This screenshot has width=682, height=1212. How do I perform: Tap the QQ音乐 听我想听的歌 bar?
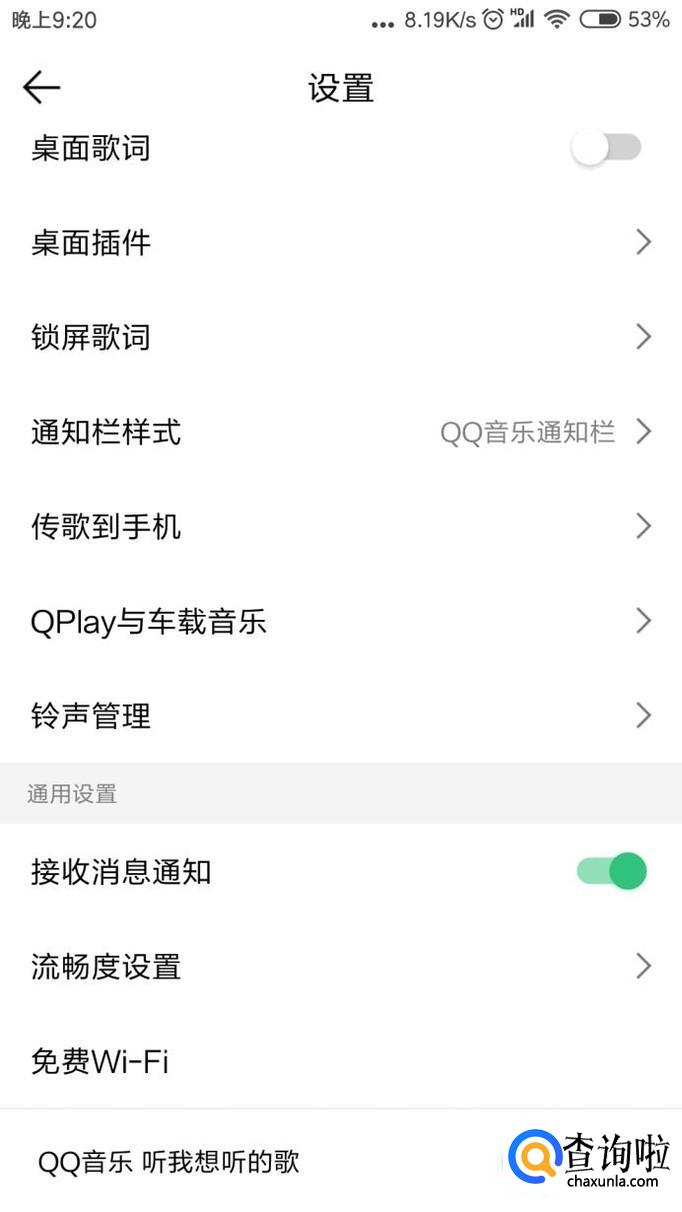pyautogui.click(x=250, y=1162)
